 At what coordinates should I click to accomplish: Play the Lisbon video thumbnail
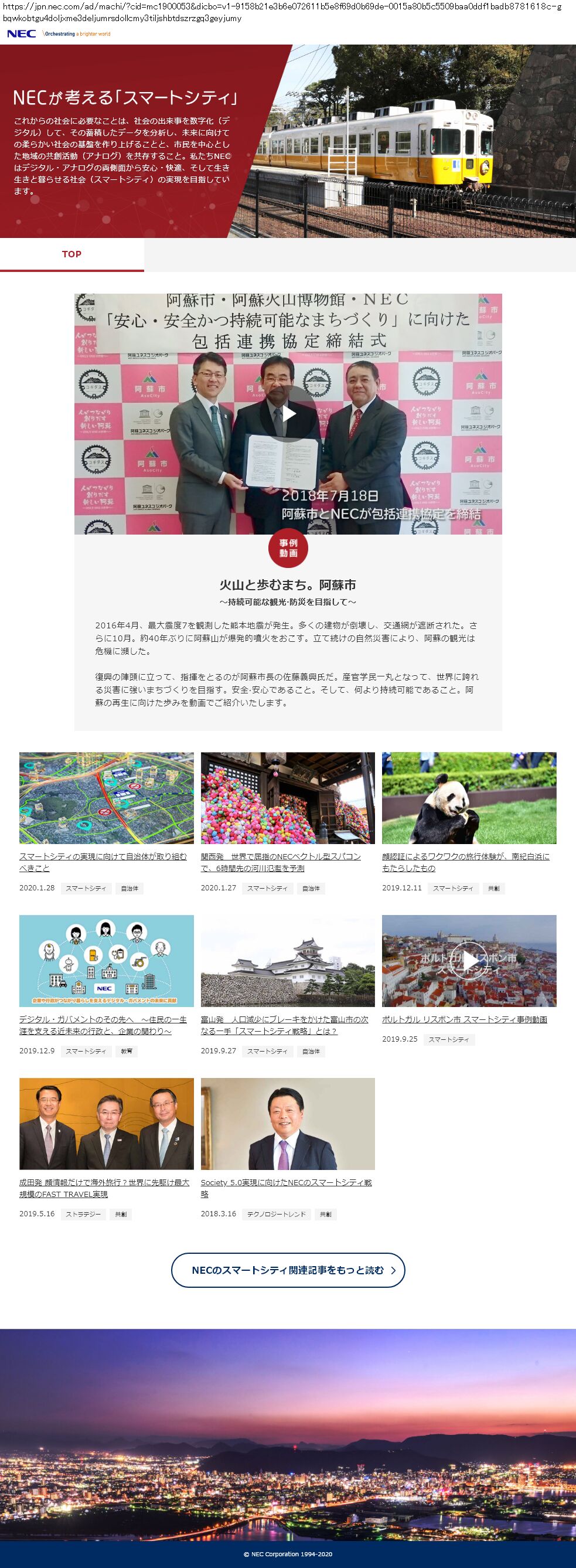click(469, 961)
